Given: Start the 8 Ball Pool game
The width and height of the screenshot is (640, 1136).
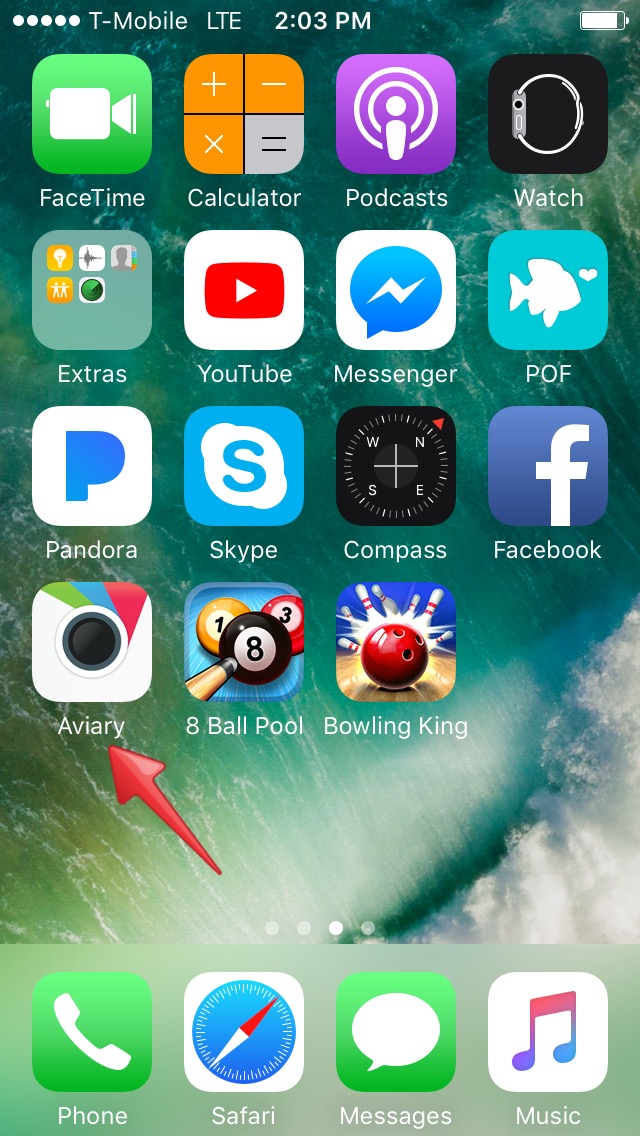Looking at the screenshot, I should click(244, 642).
